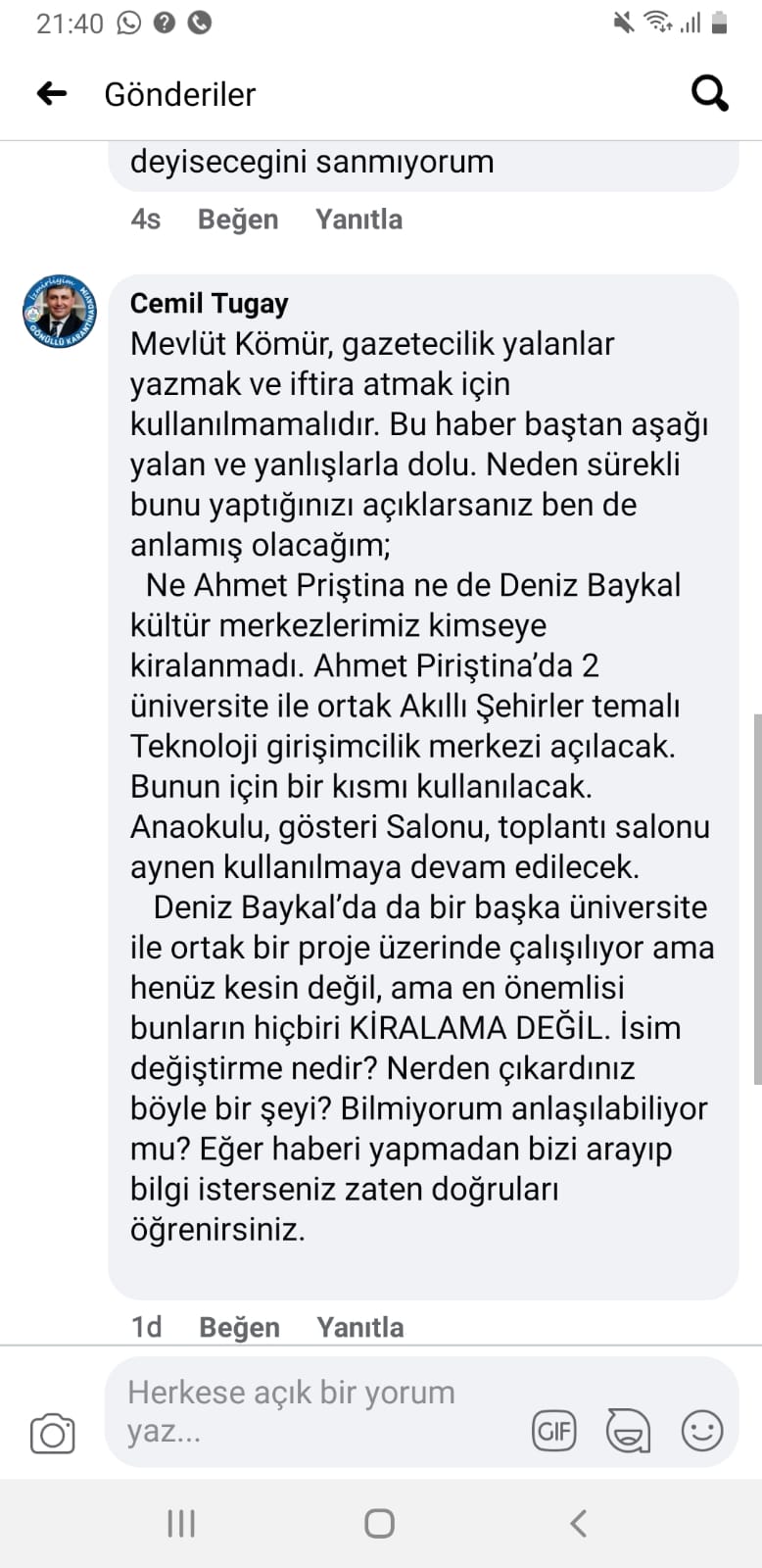Open the GIF picker
762x1568 pixels.
coord(553,1432)
